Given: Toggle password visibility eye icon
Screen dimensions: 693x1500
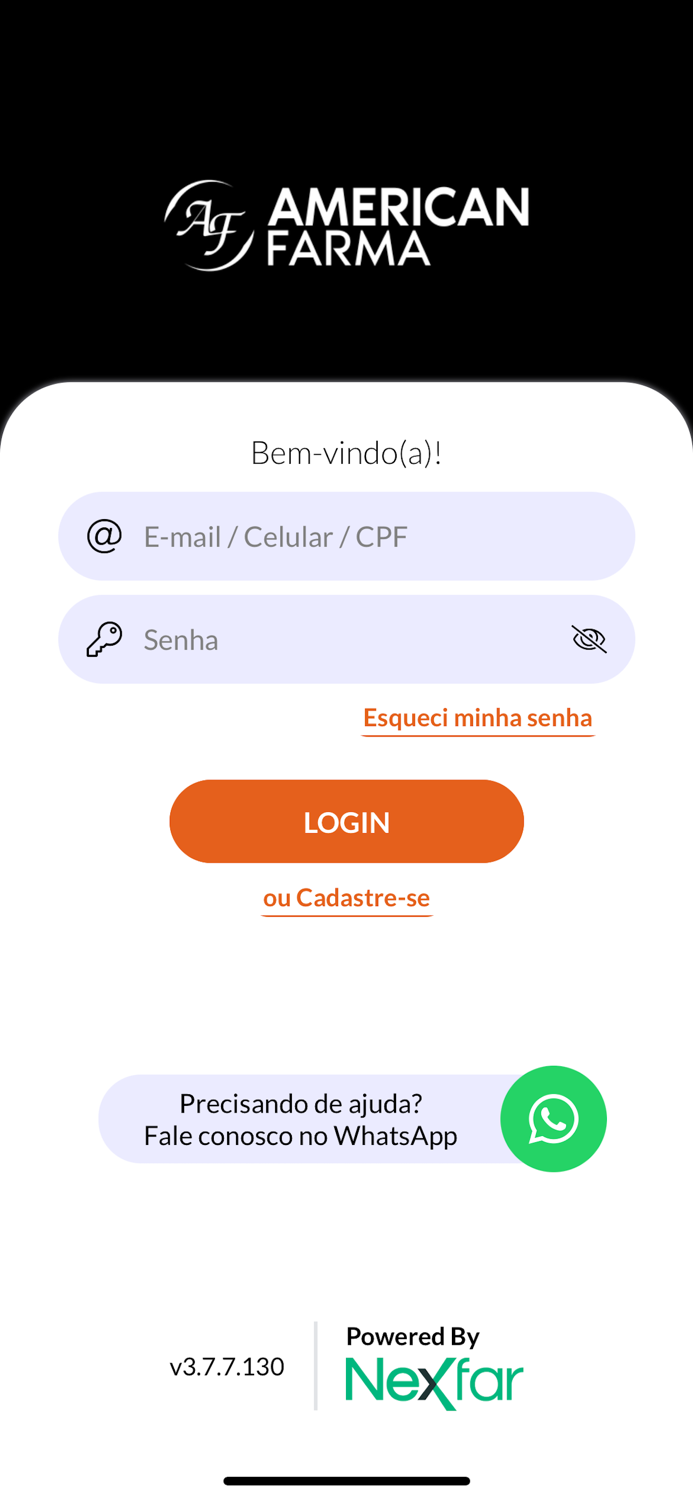Looking at the screenshot, I should 589,639.
